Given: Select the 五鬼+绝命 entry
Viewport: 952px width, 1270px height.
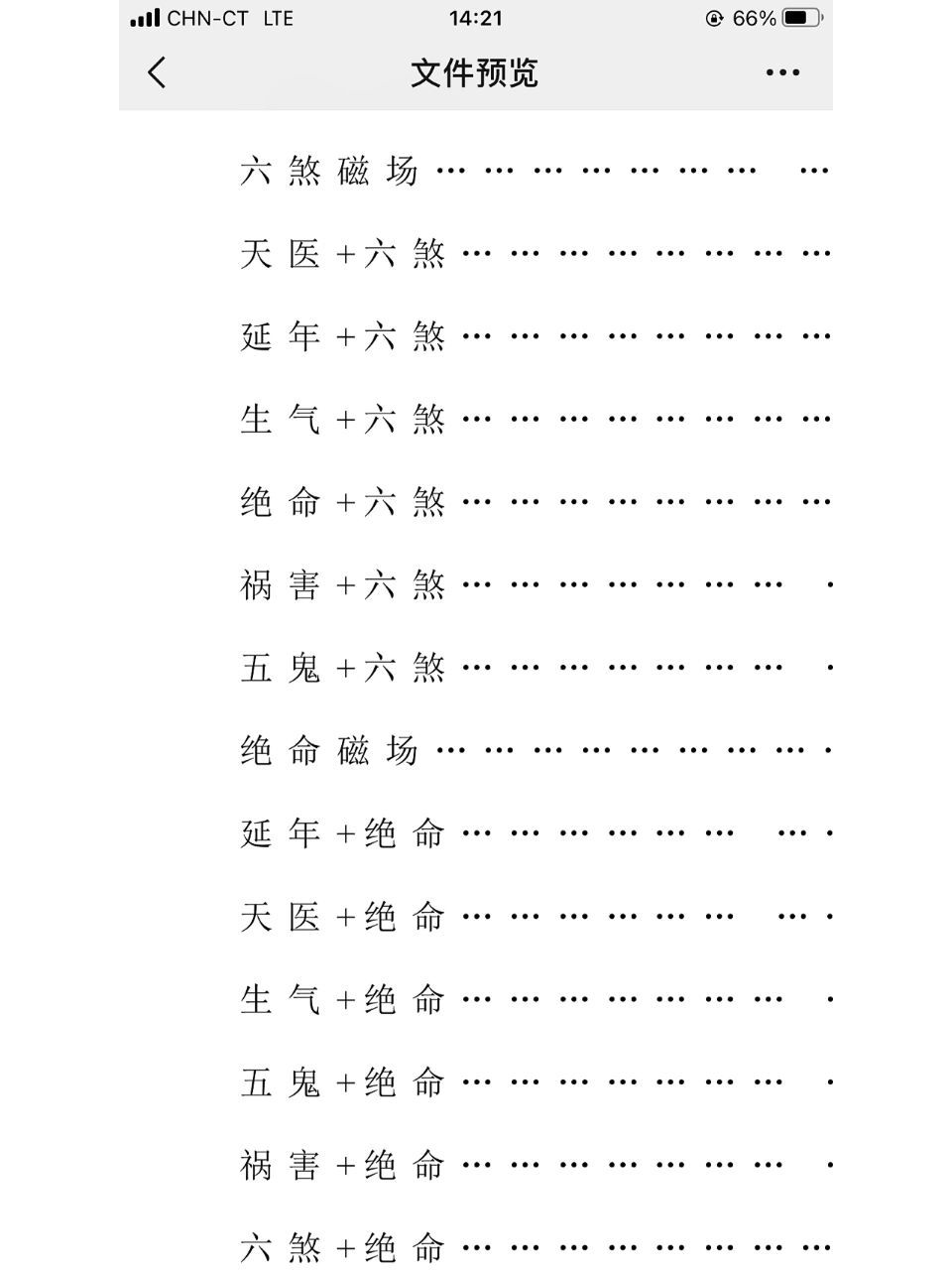Looking at the screenshot, I should (x=342, y=1082).
